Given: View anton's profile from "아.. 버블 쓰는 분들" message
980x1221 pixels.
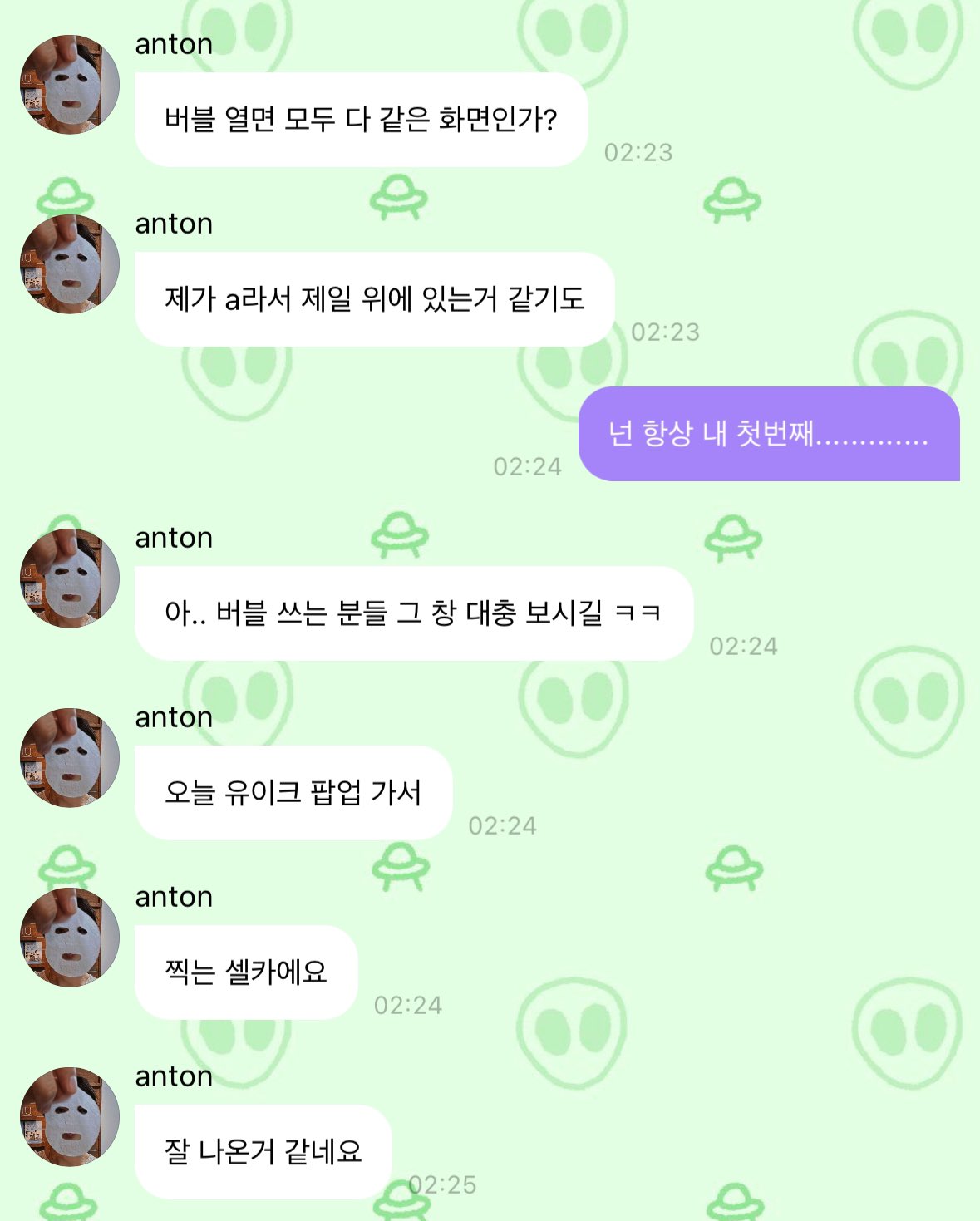Looking at the screenshot, I should tap(70, 578).
